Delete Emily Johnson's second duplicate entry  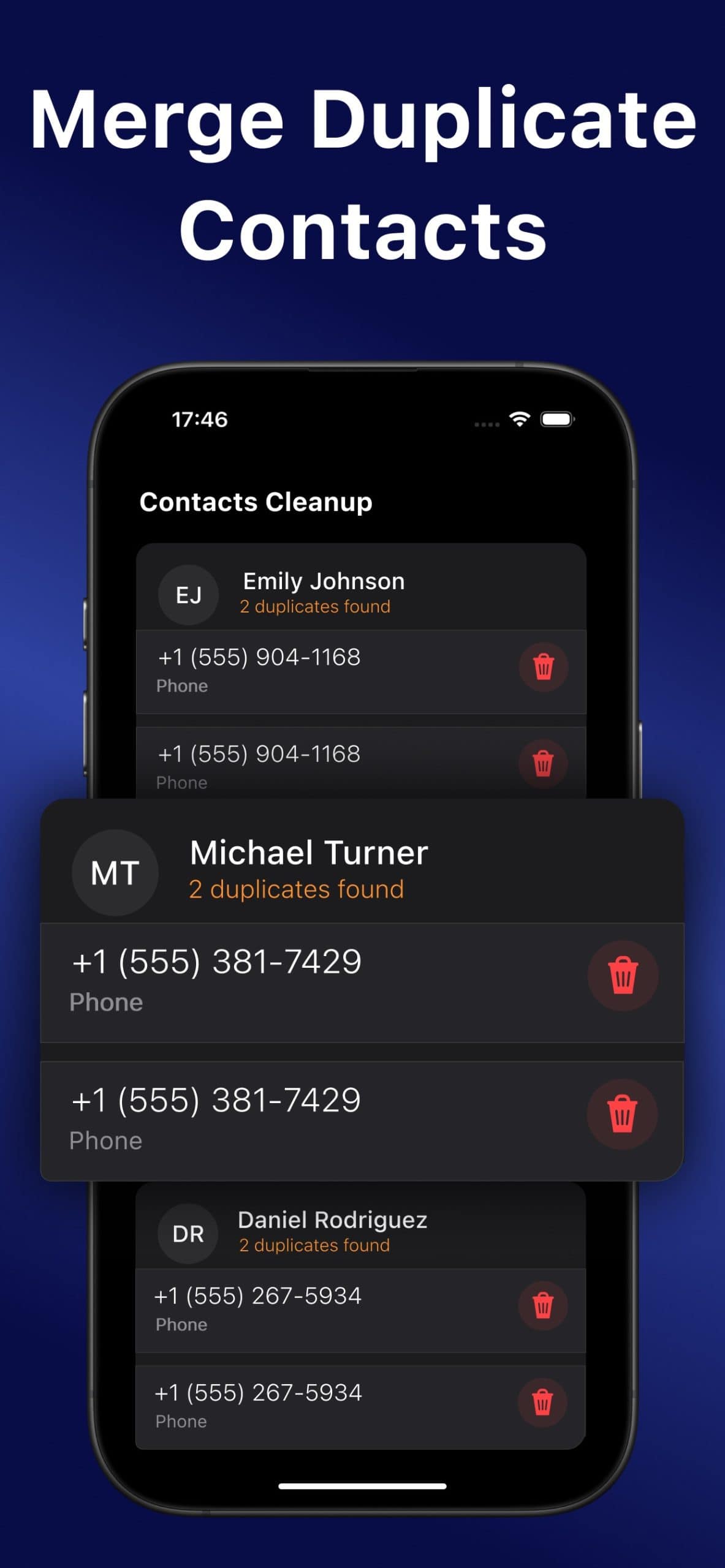[x=544, y=762]
